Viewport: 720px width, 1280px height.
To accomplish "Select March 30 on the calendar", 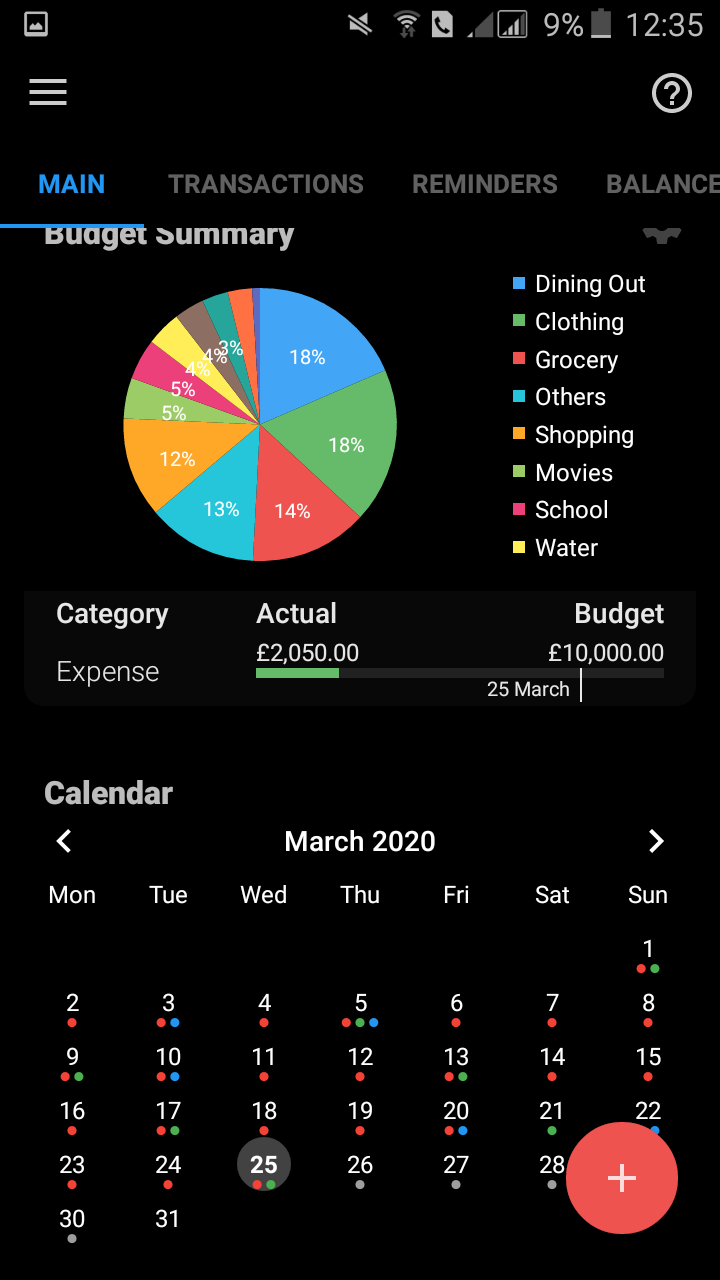I will coord(72,1220).
